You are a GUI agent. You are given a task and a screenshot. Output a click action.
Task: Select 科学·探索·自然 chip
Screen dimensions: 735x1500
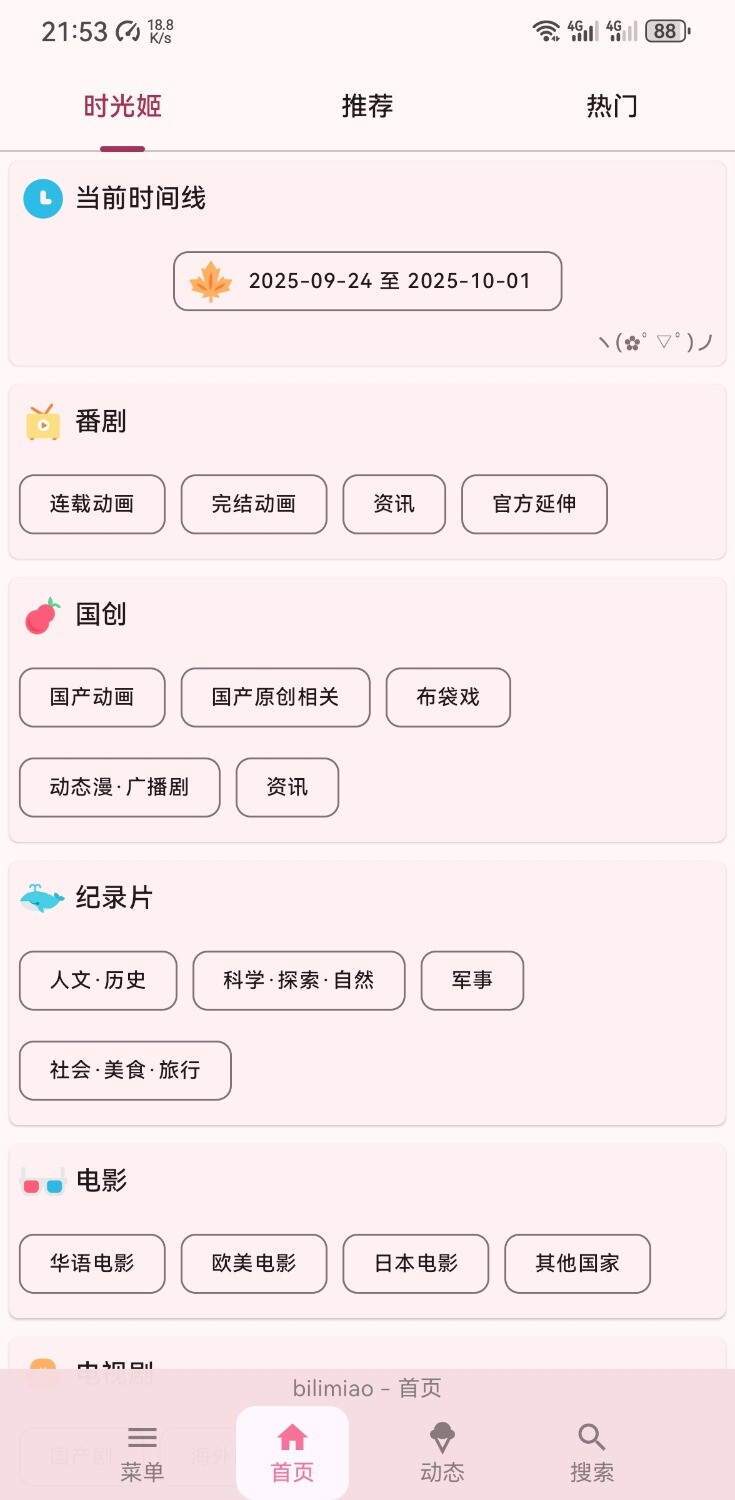point(299,980)
